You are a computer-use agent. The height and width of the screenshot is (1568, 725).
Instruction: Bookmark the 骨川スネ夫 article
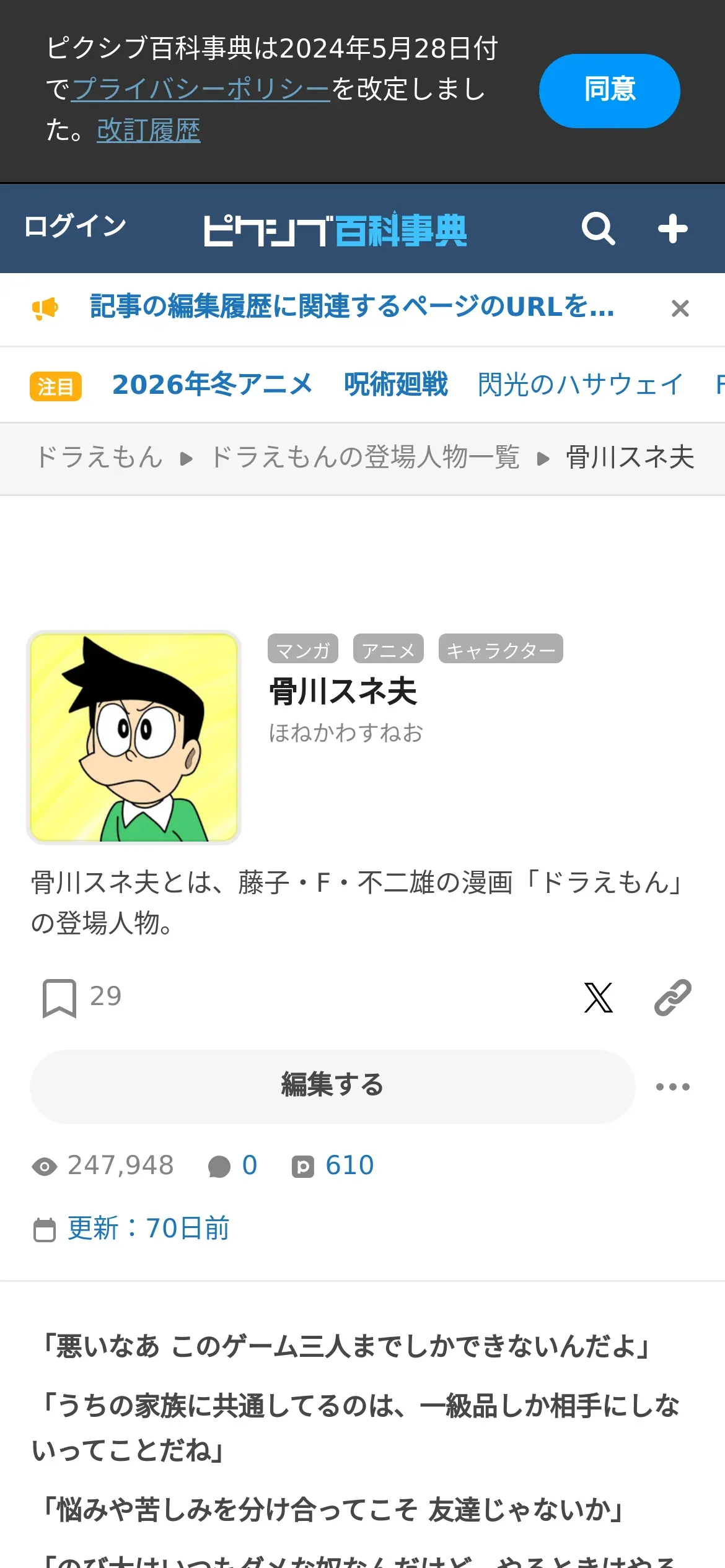click(59, 998)
